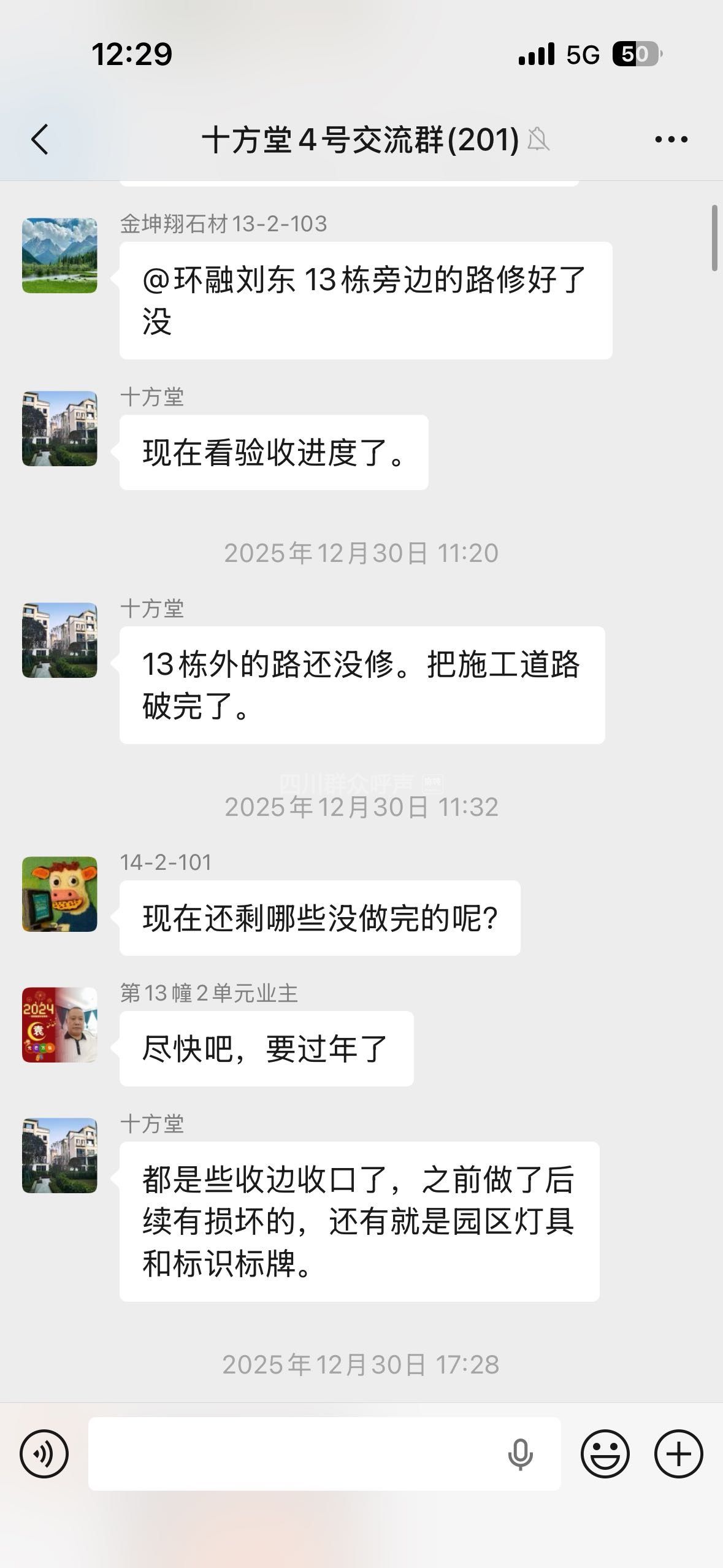
Task: Focus the message text field
Action: pos(294,1453)
